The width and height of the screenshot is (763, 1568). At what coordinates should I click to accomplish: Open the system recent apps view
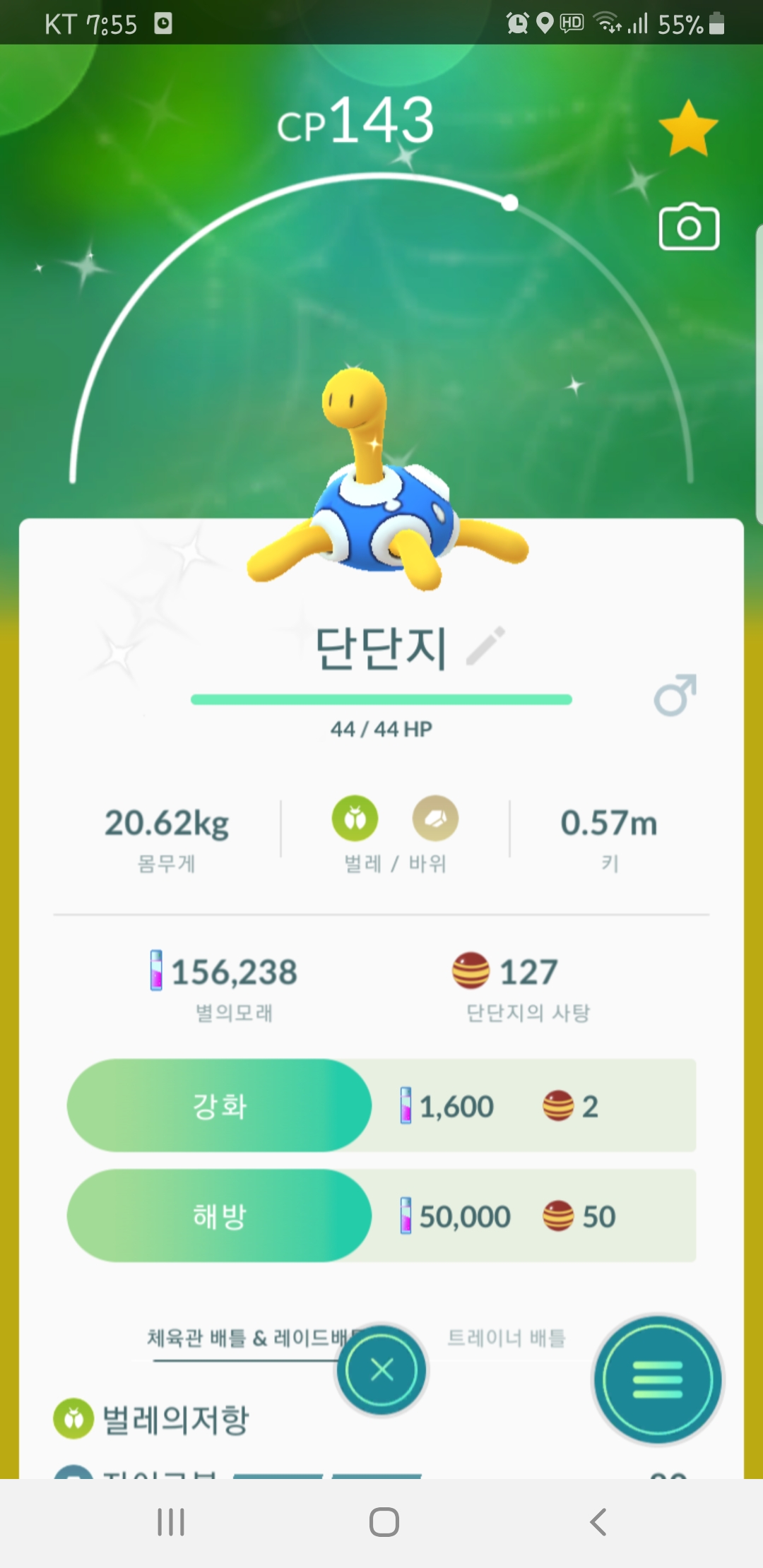coord(170,1522)
